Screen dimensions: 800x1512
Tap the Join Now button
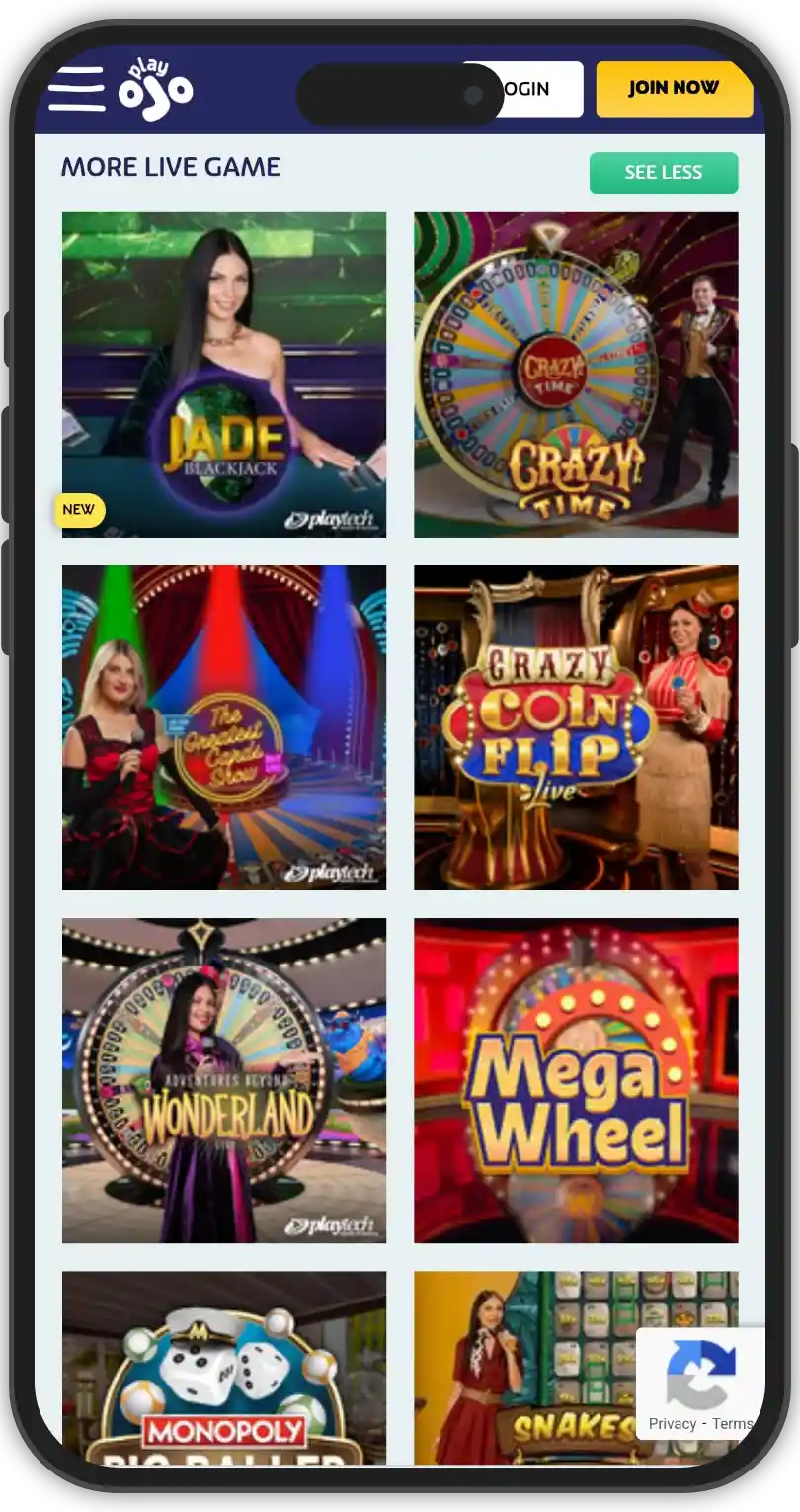coord(674,89)
